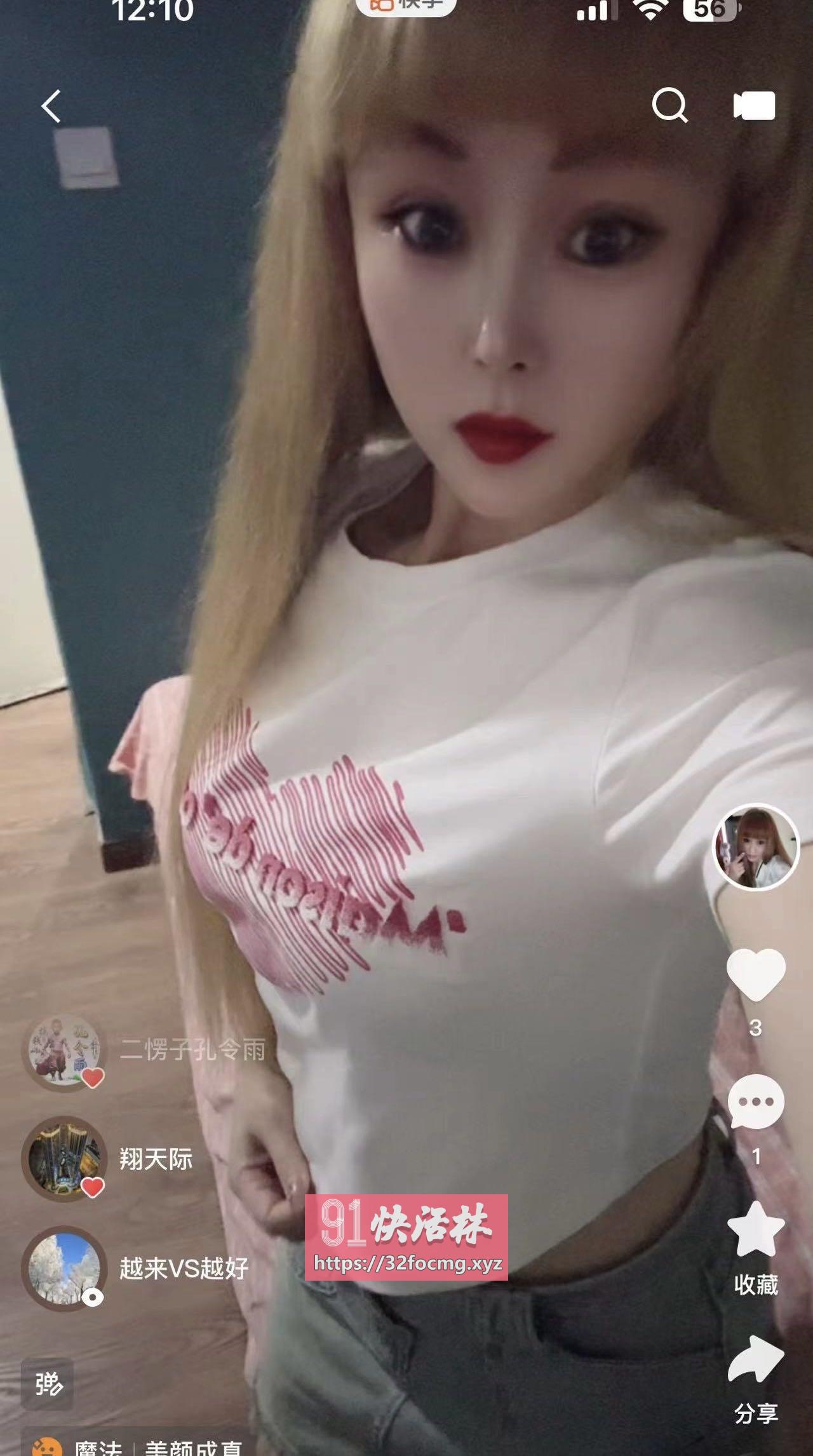The height and width of the screenshot is (1456, 813).
Task: Open the camera to record a video
Action: point(754,105)
